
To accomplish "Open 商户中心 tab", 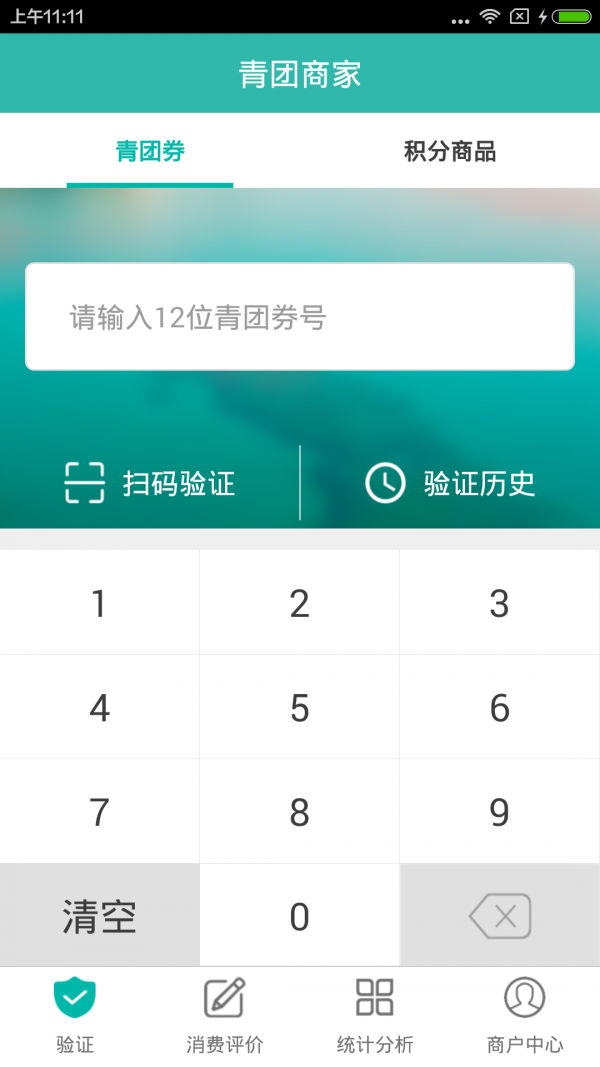I will coord(524,1016).
